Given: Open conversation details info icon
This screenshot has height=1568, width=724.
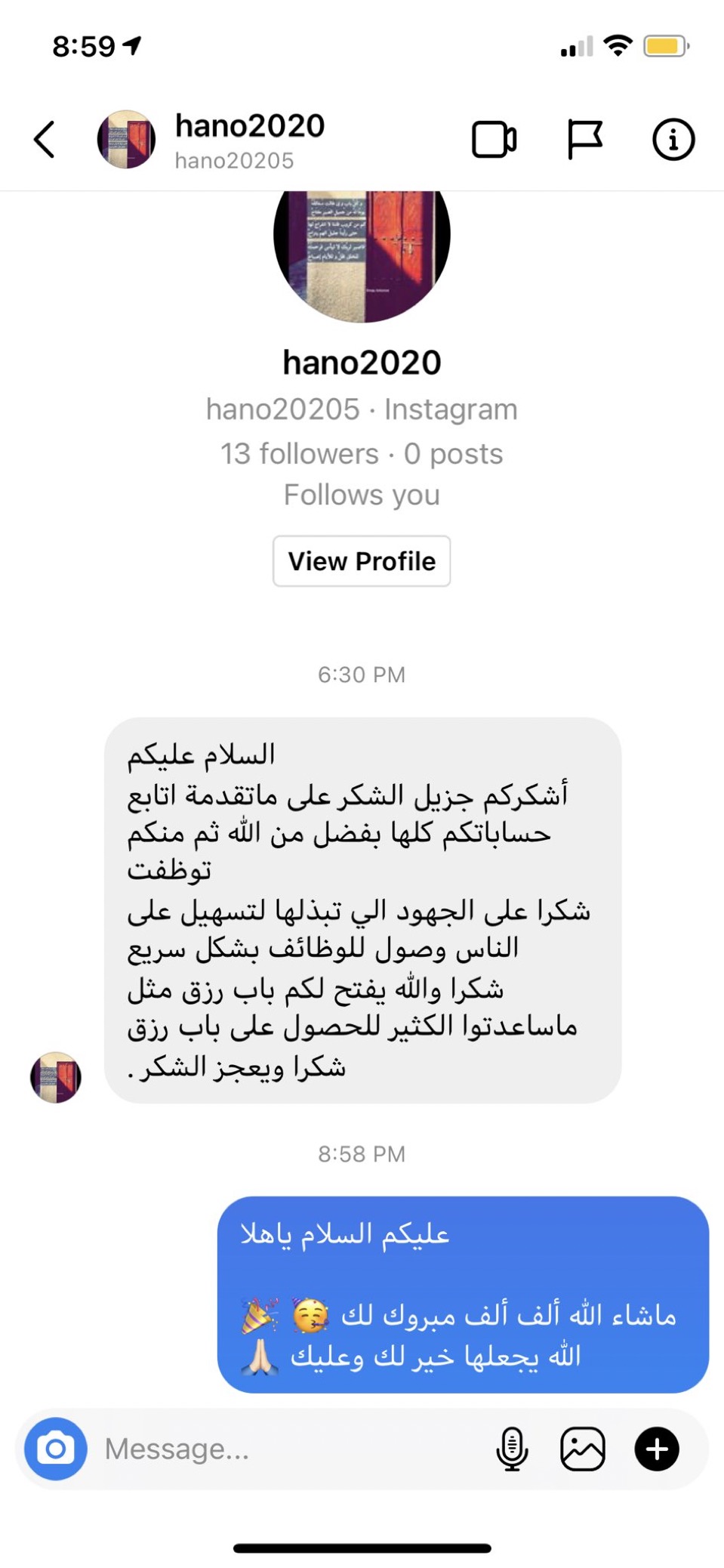Looking at the screenshot, I should [673, 140].
